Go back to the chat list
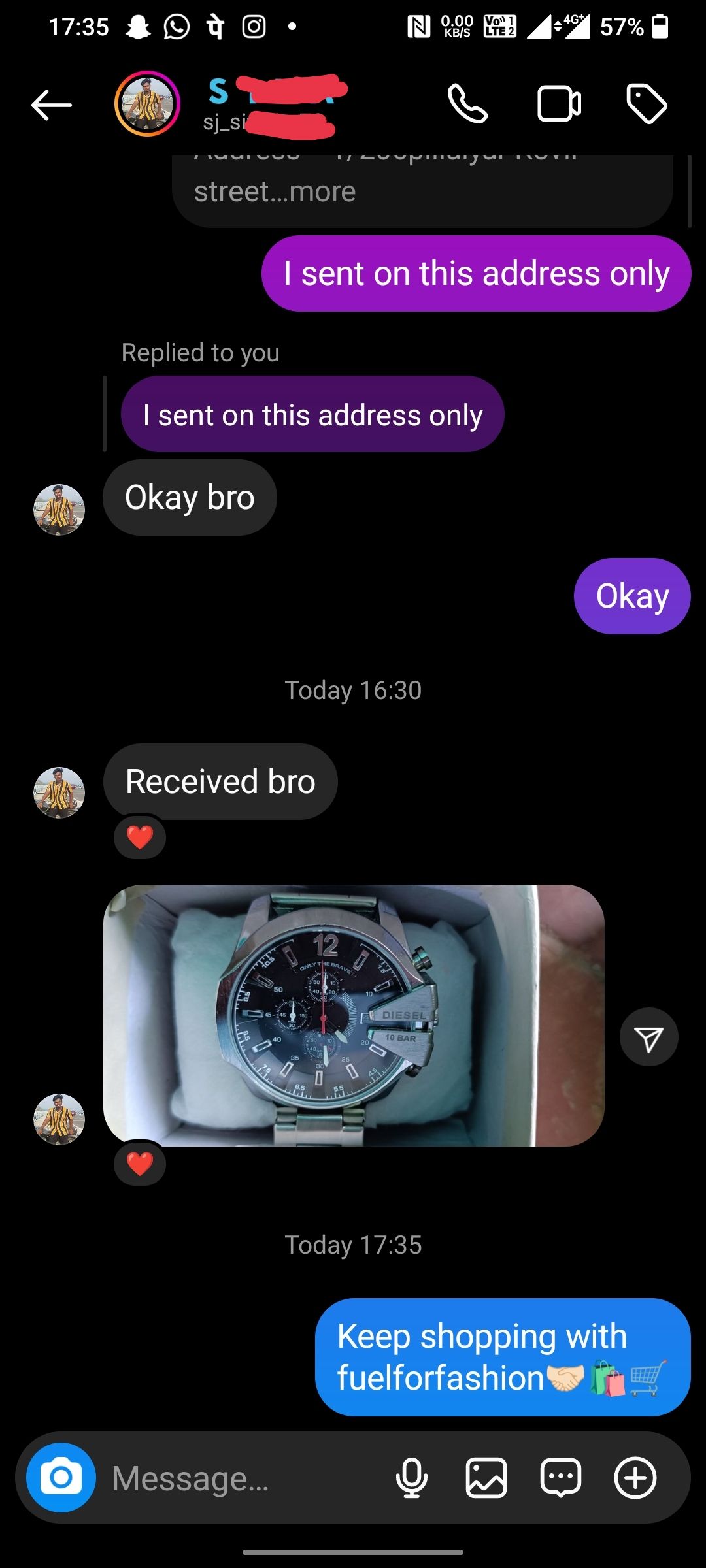The height and width of the screenshot is (1568, 706). click(51, 105)
